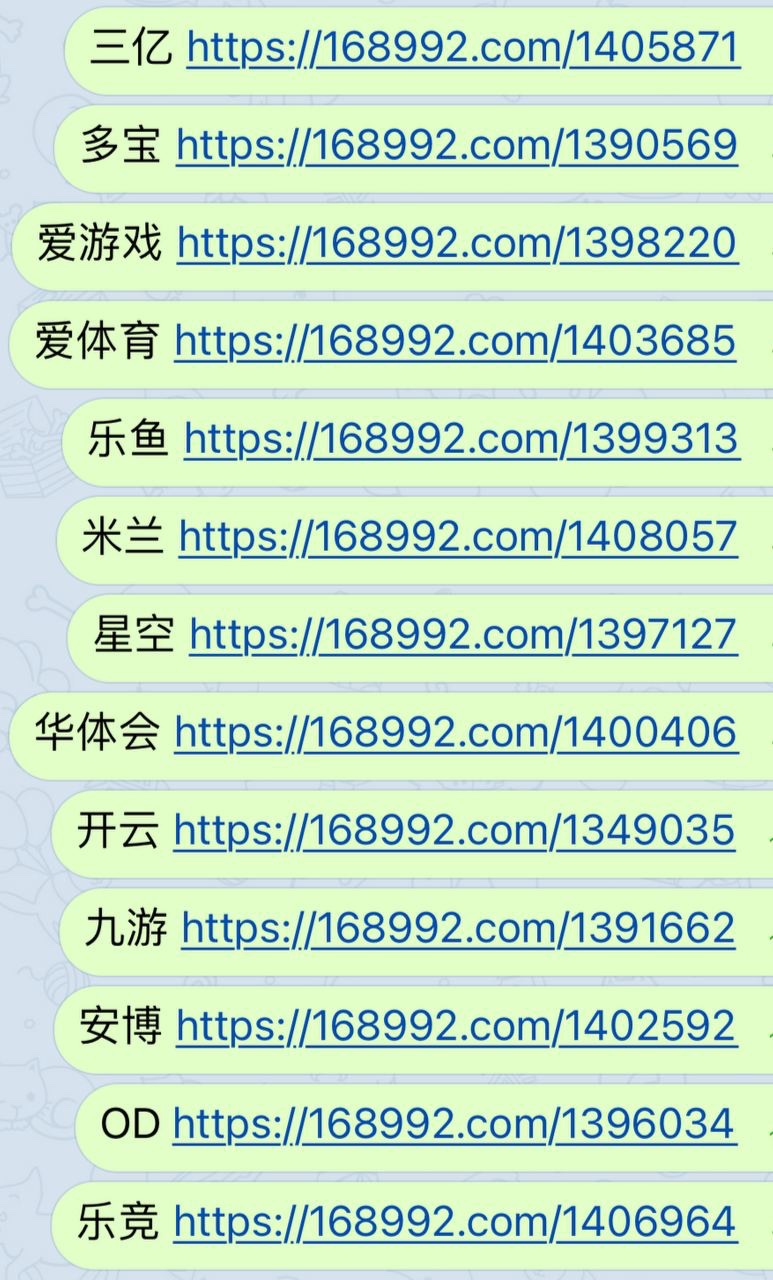Viewport: 773px width, 1280px height.
Task: Open the 华体会 link ending 1400406
Action: (x=456, y=733)
